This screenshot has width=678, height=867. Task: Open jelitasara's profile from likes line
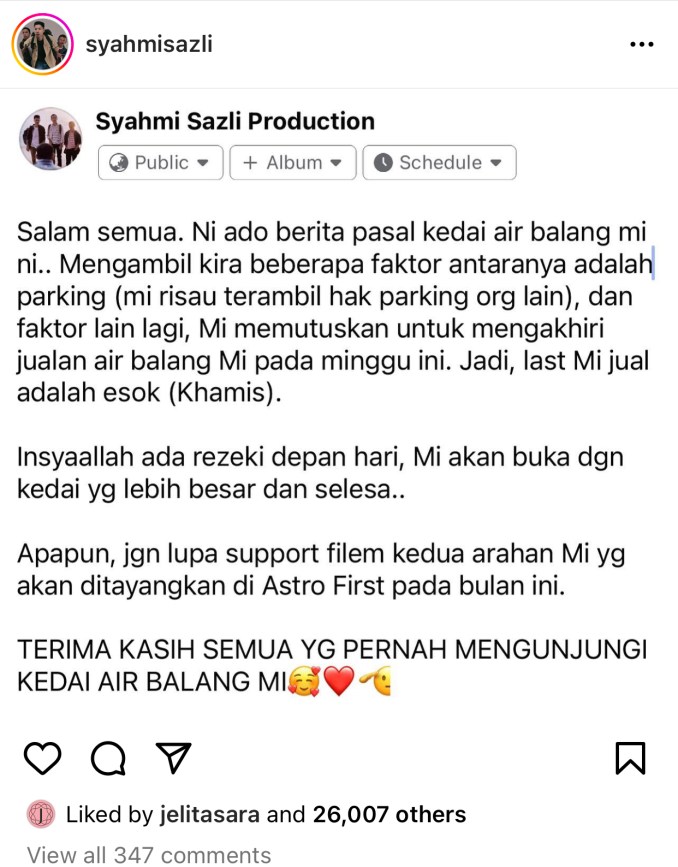[210, 815]
